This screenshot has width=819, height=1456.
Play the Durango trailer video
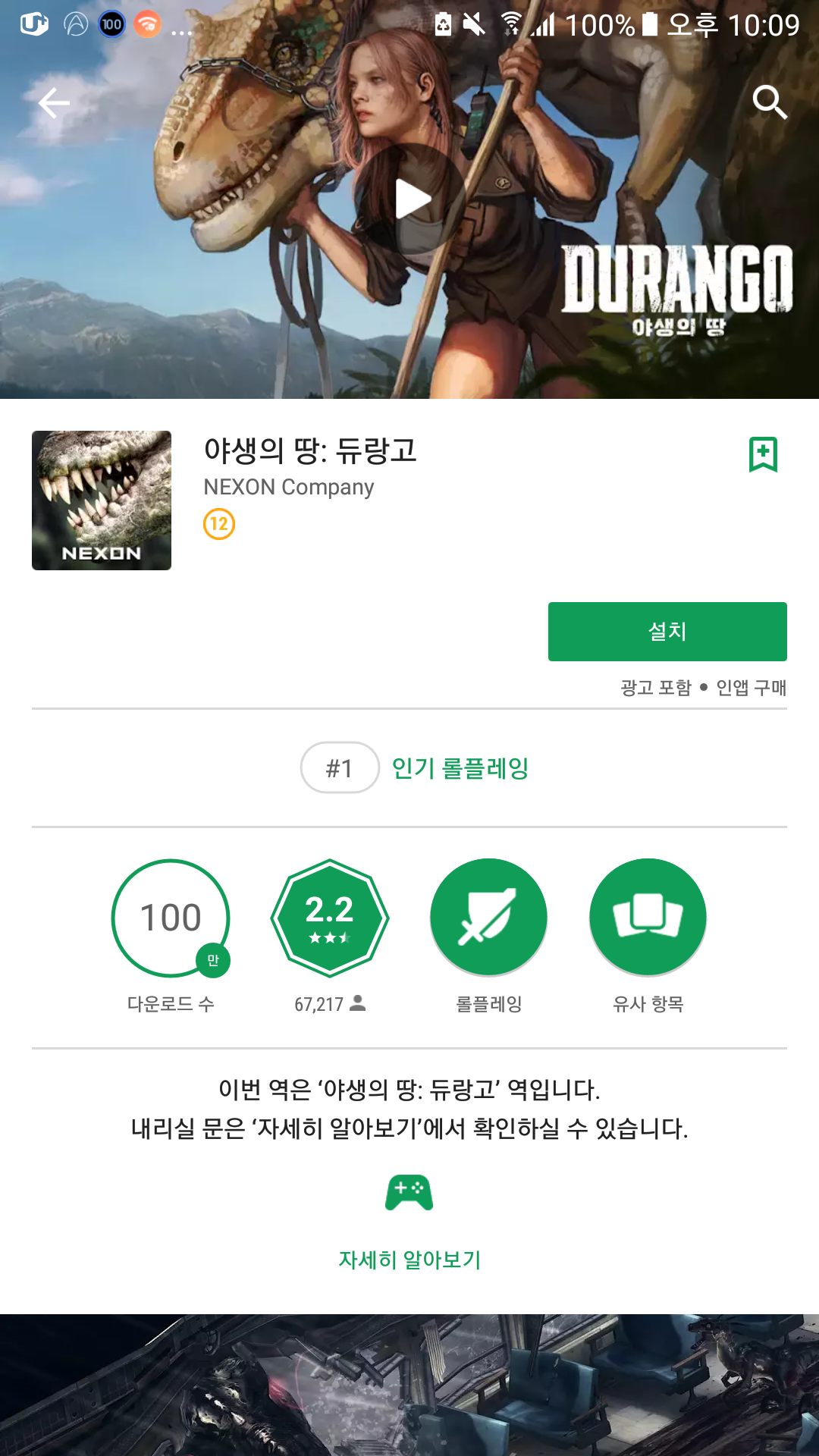[x=410, y=199]
